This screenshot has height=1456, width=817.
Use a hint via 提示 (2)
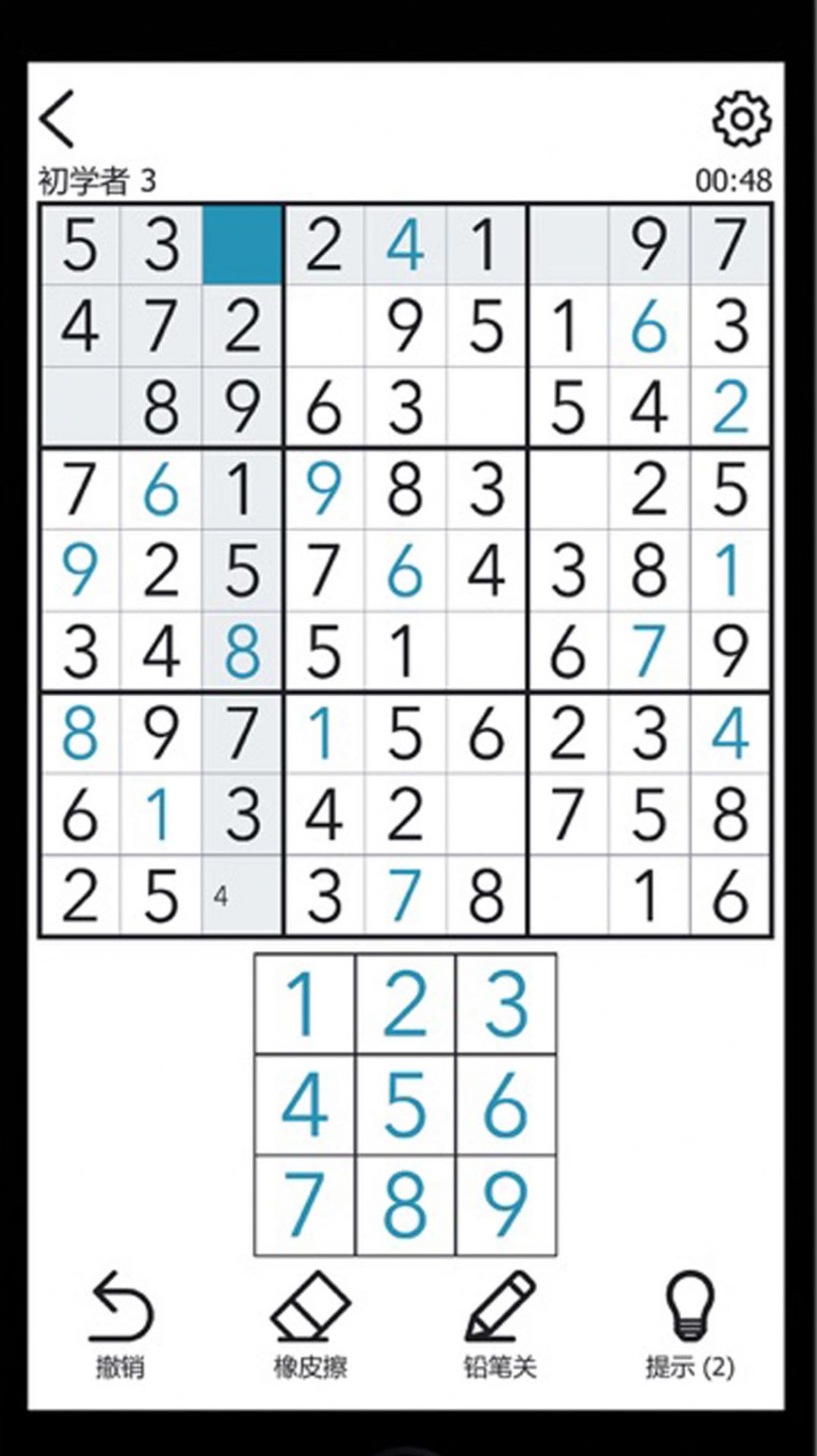tap(690, 1325)
